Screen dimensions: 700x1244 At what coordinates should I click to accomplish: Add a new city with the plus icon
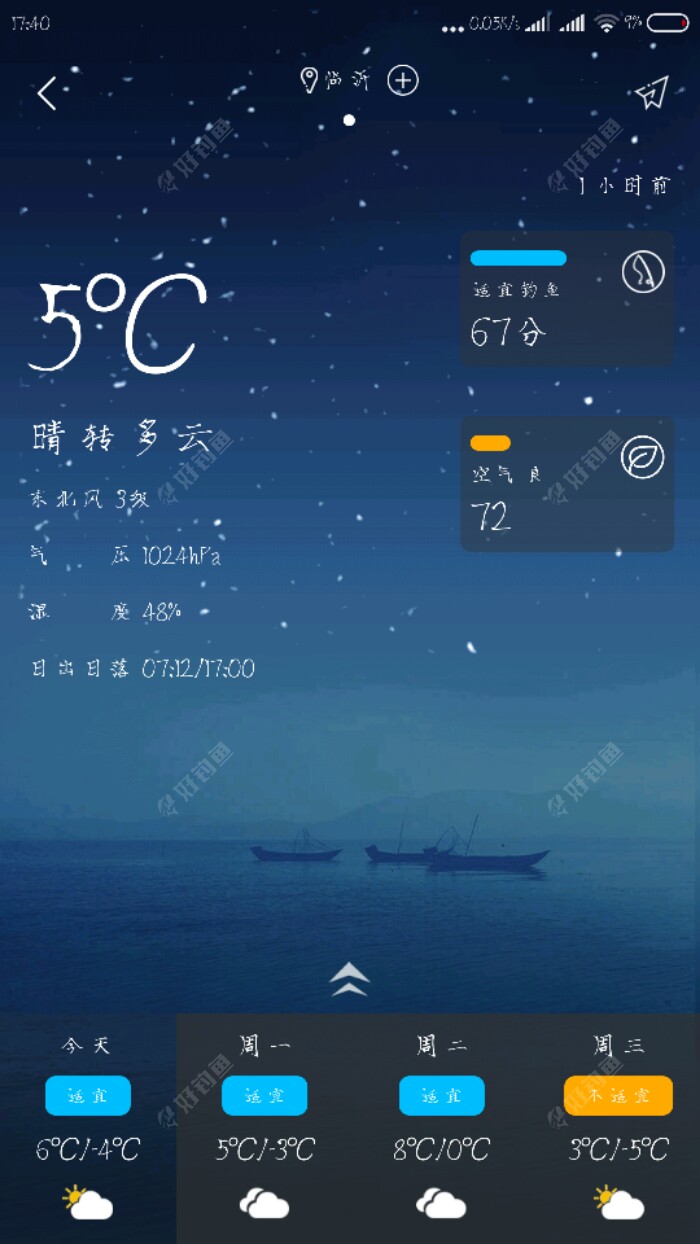click(x=403, y=81)
